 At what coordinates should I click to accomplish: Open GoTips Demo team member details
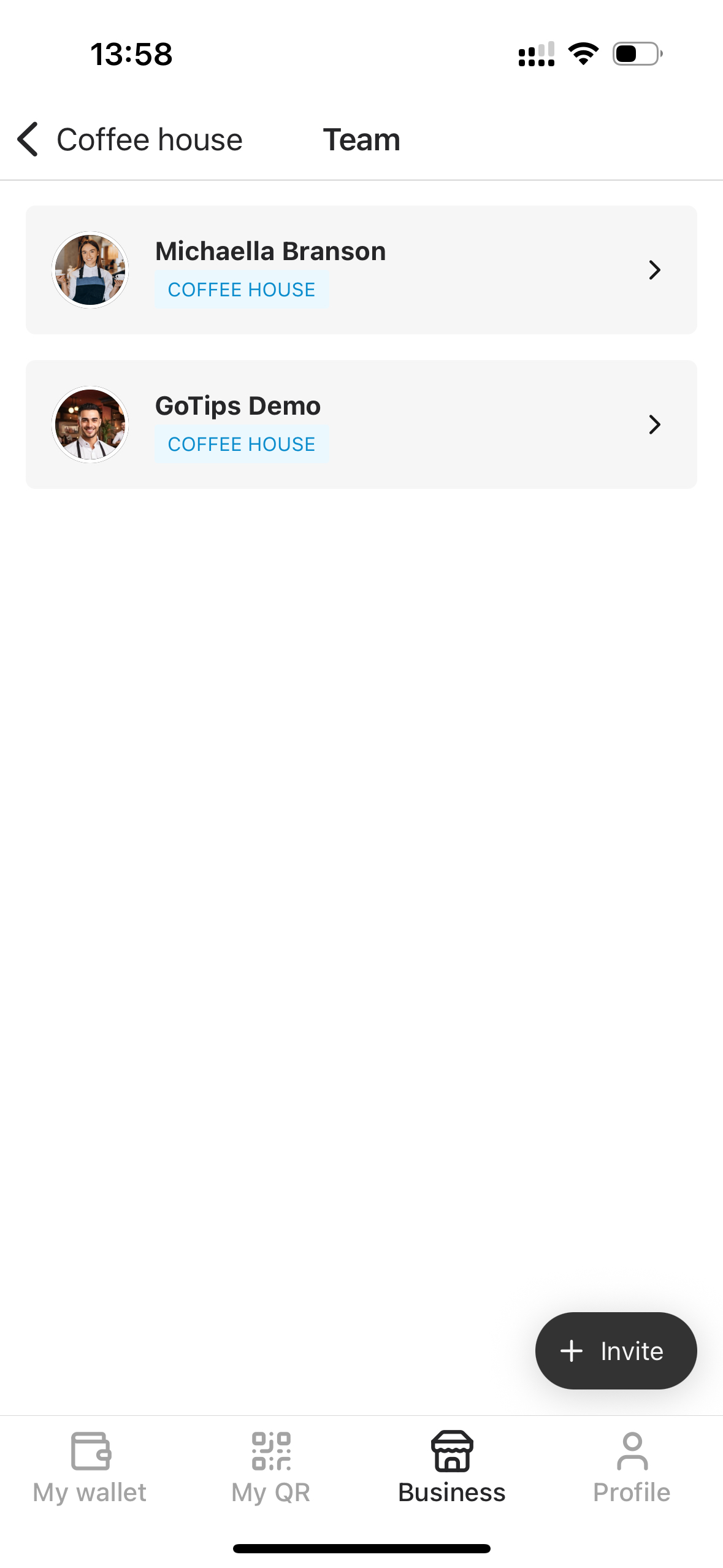click(x=361, y=425)
